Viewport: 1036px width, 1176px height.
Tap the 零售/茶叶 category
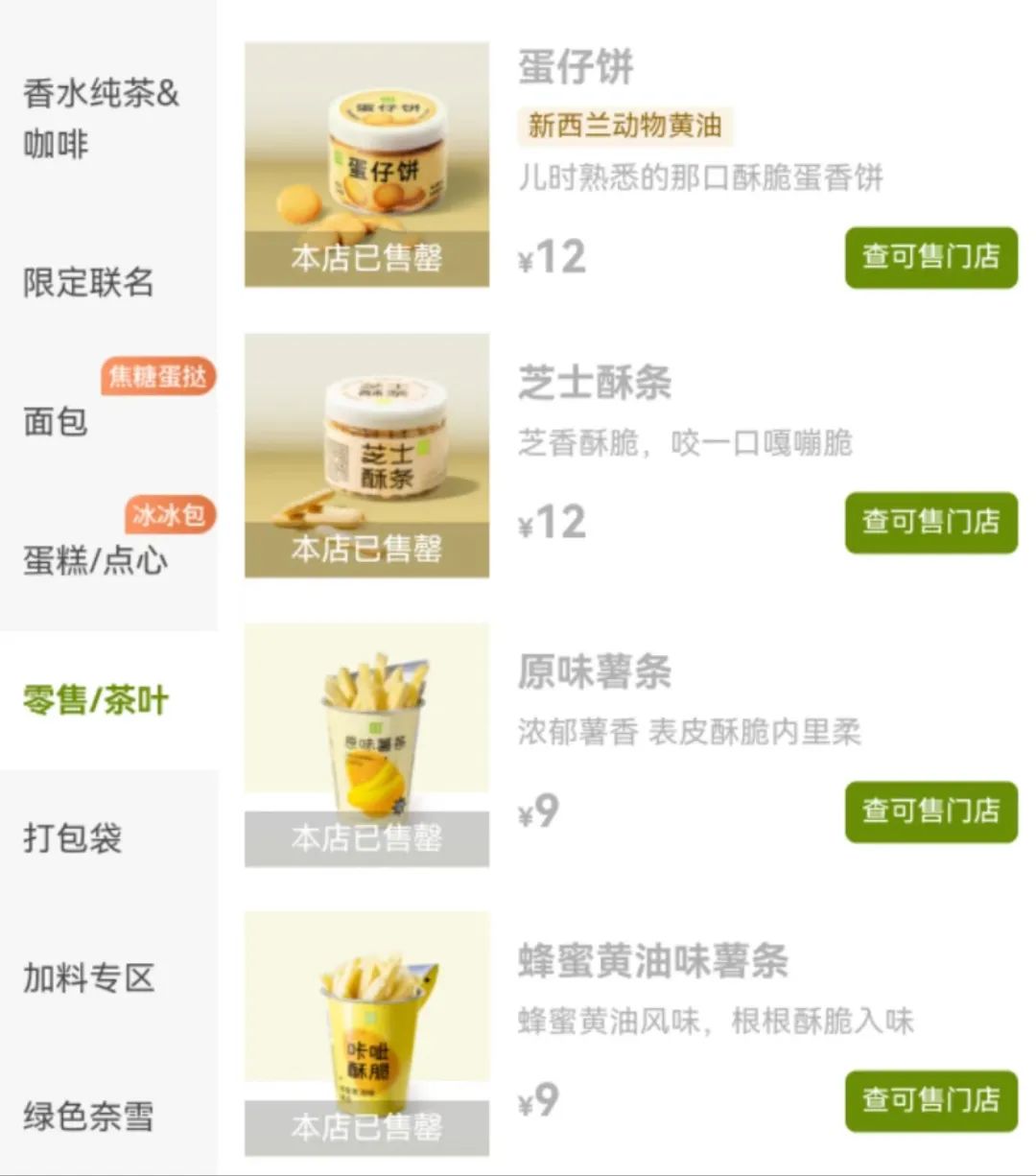96,700
